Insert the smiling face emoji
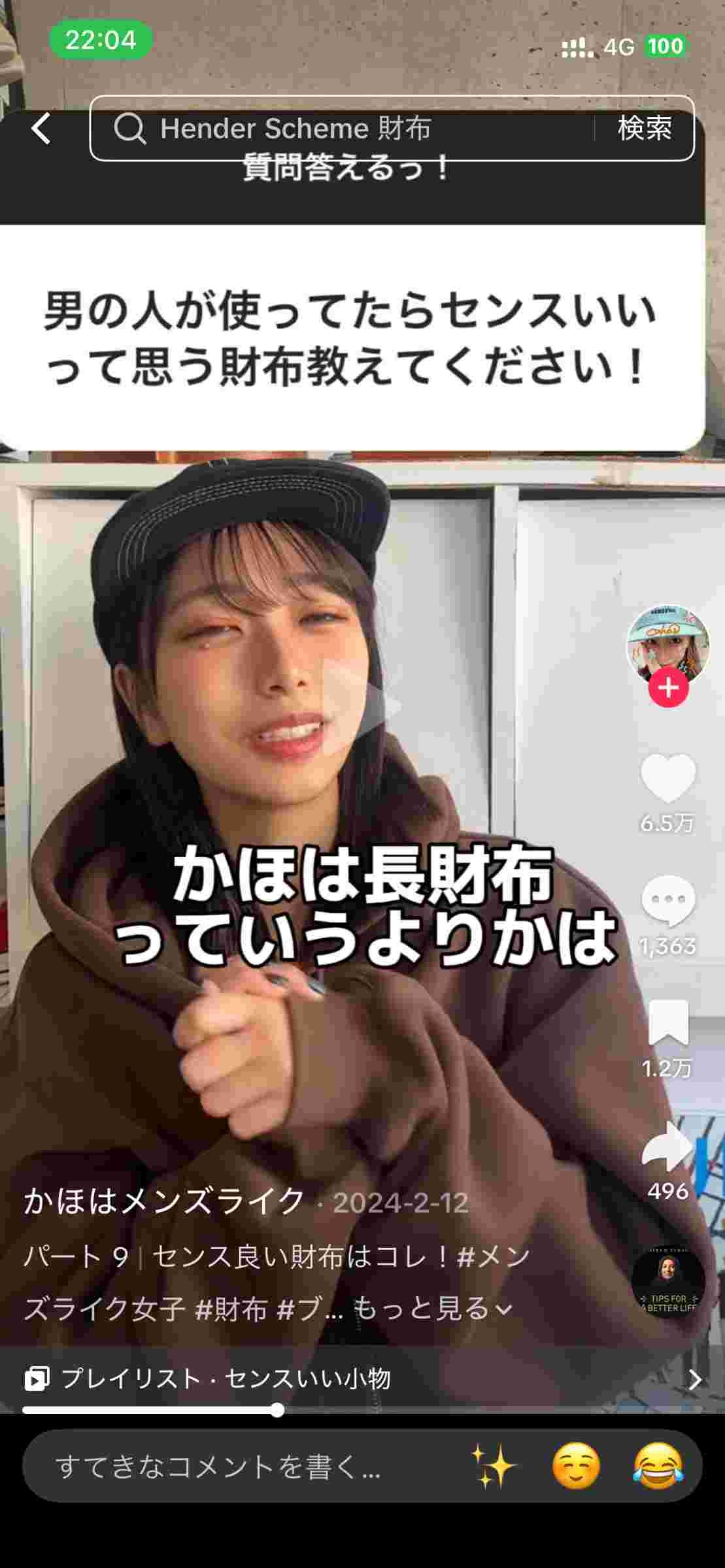Image resolution: width=725 pixels, height=1568 pixels. (x=576, y=1466)
